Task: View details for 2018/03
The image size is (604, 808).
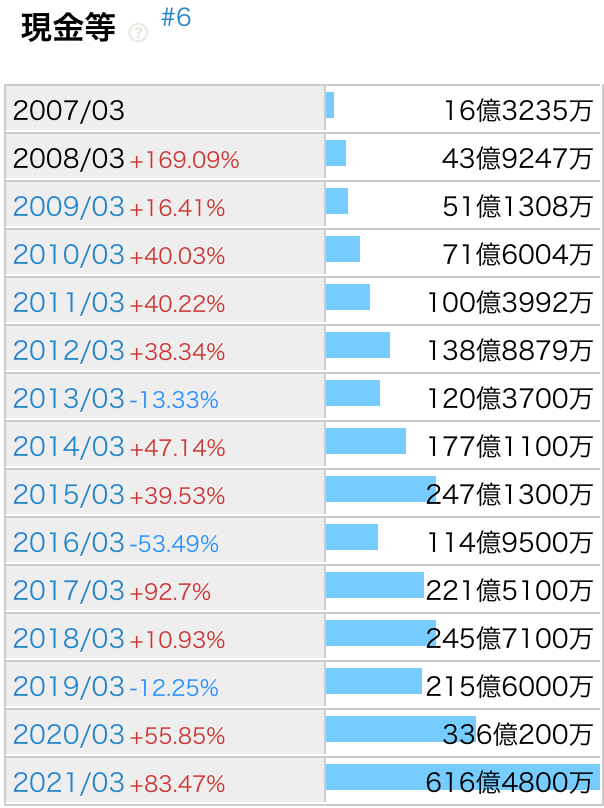Action: tap(68, 639)
